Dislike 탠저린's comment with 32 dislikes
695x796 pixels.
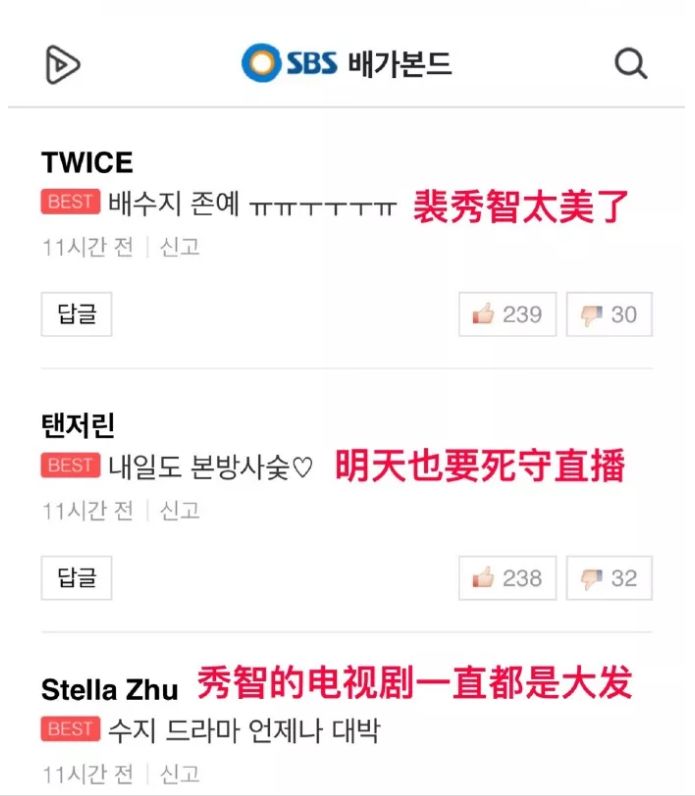tap(609, 578)
